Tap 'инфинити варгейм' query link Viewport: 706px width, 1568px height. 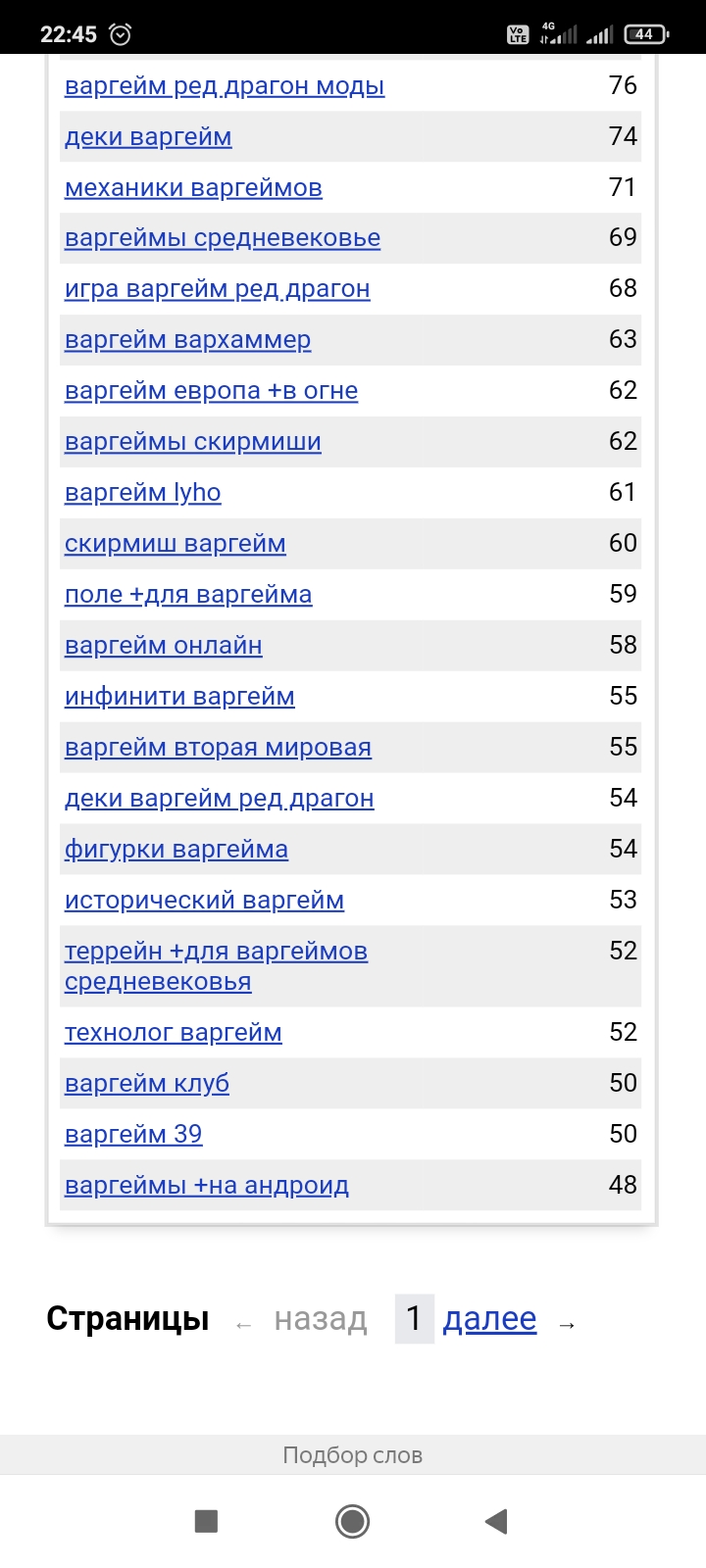[x=179, y=697]
